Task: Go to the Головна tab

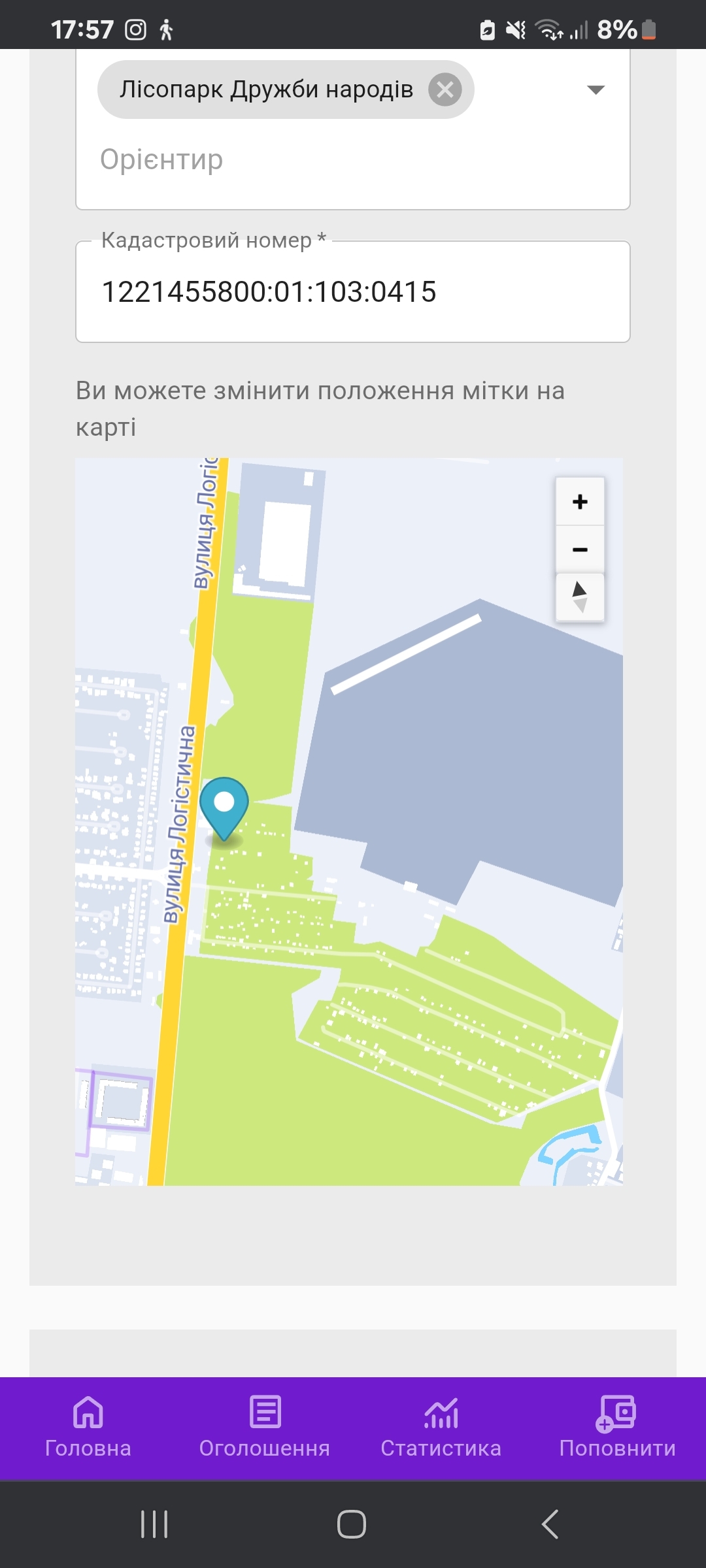Action: point(88,1428)
